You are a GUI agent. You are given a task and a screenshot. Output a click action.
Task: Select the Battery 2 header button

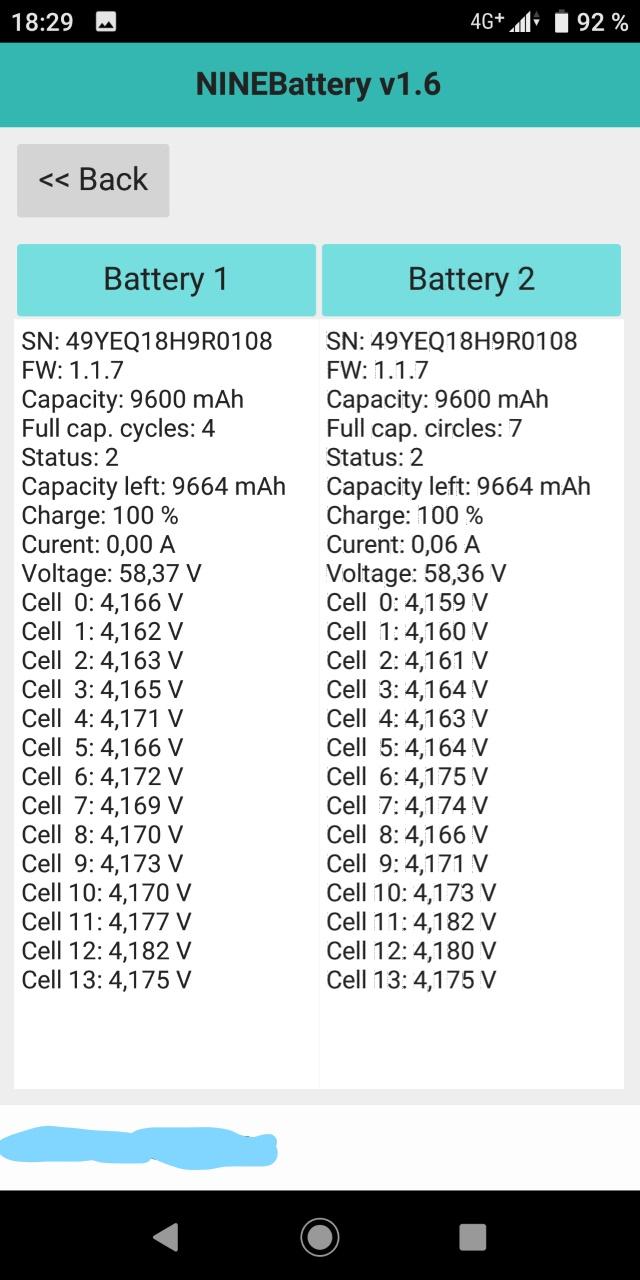pos(471,279)
